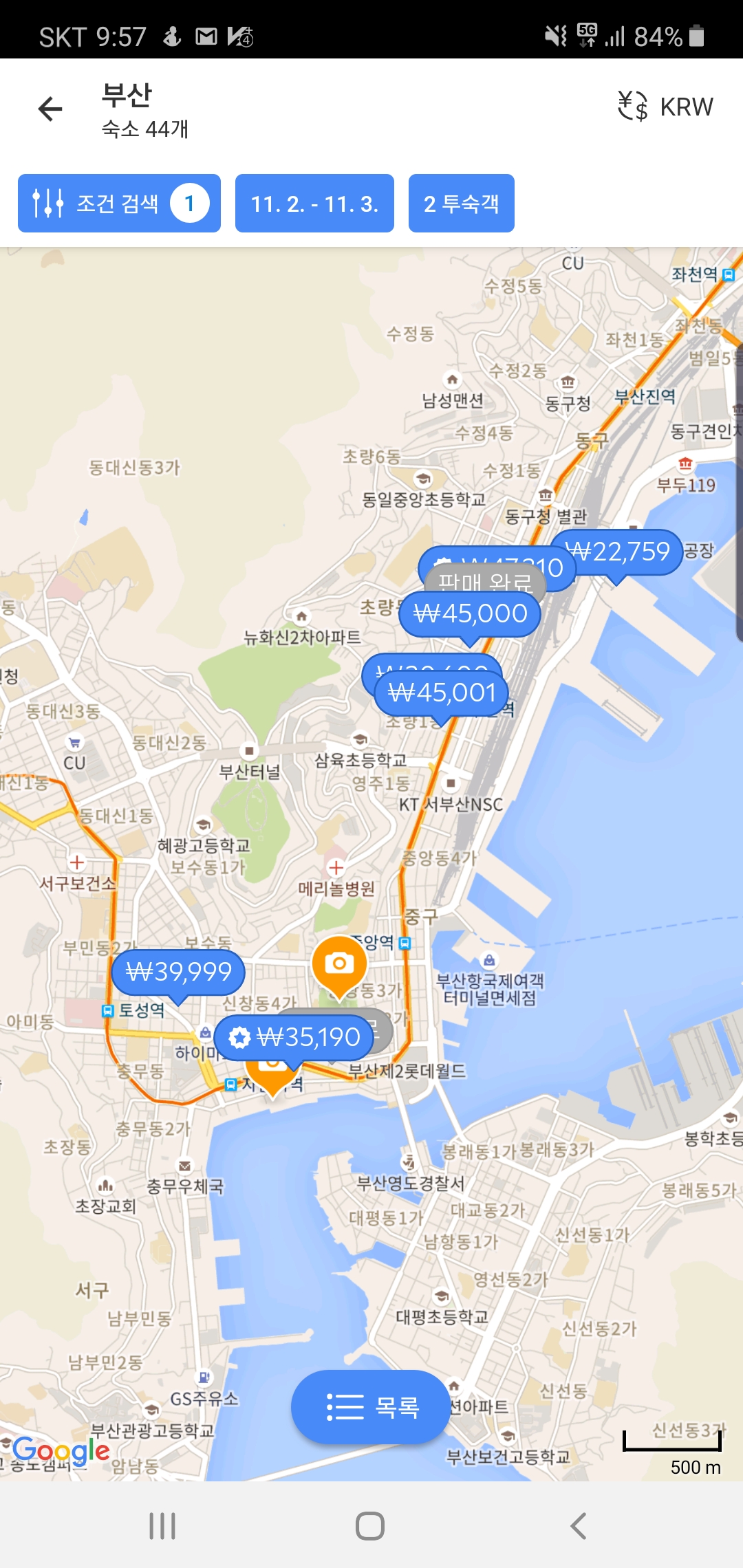Select the ₩45,000 price marker
Image resolution: width=743 pixels, height=1568 pixels.
(470, 613)
